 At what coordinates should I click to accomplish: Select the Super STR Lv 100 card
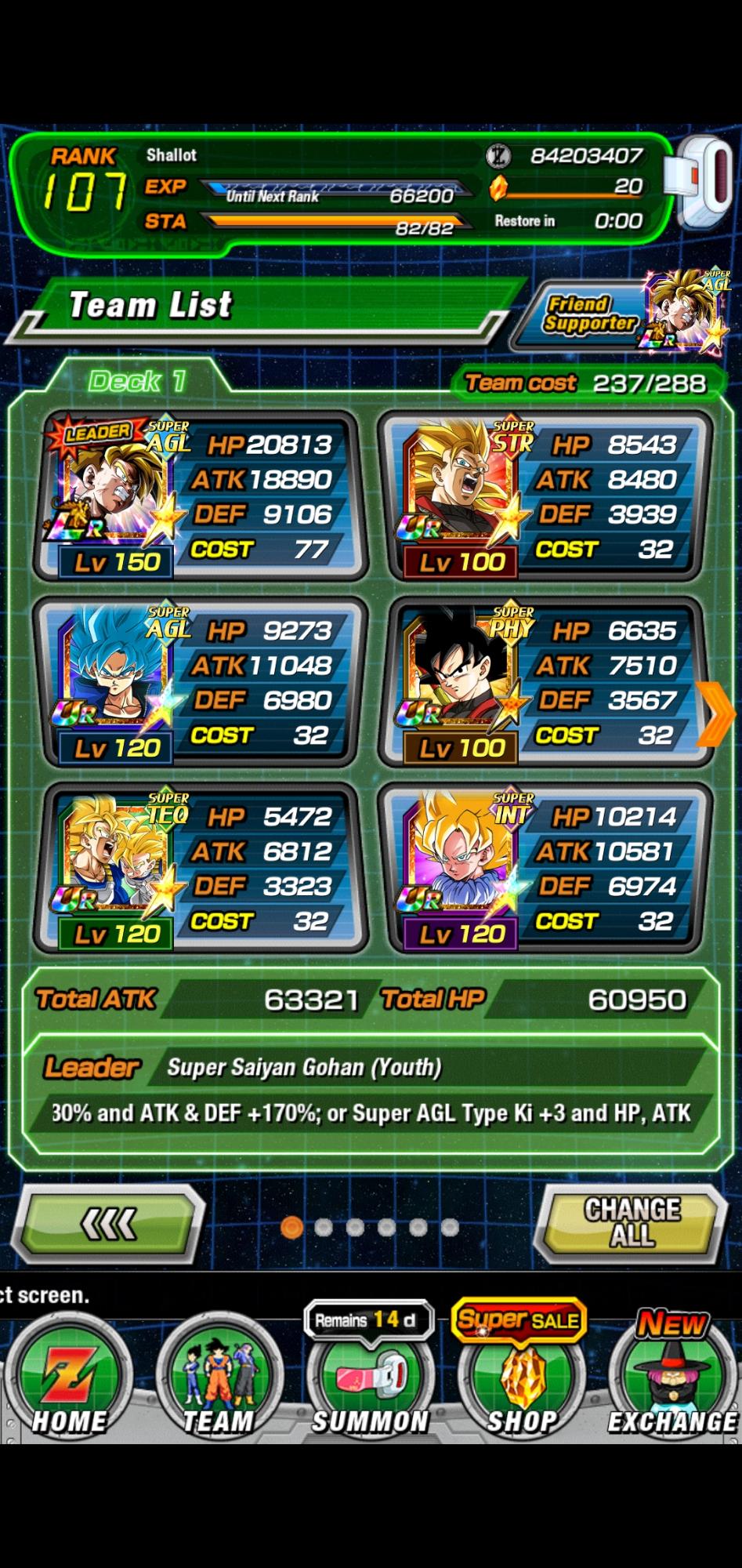545,495
